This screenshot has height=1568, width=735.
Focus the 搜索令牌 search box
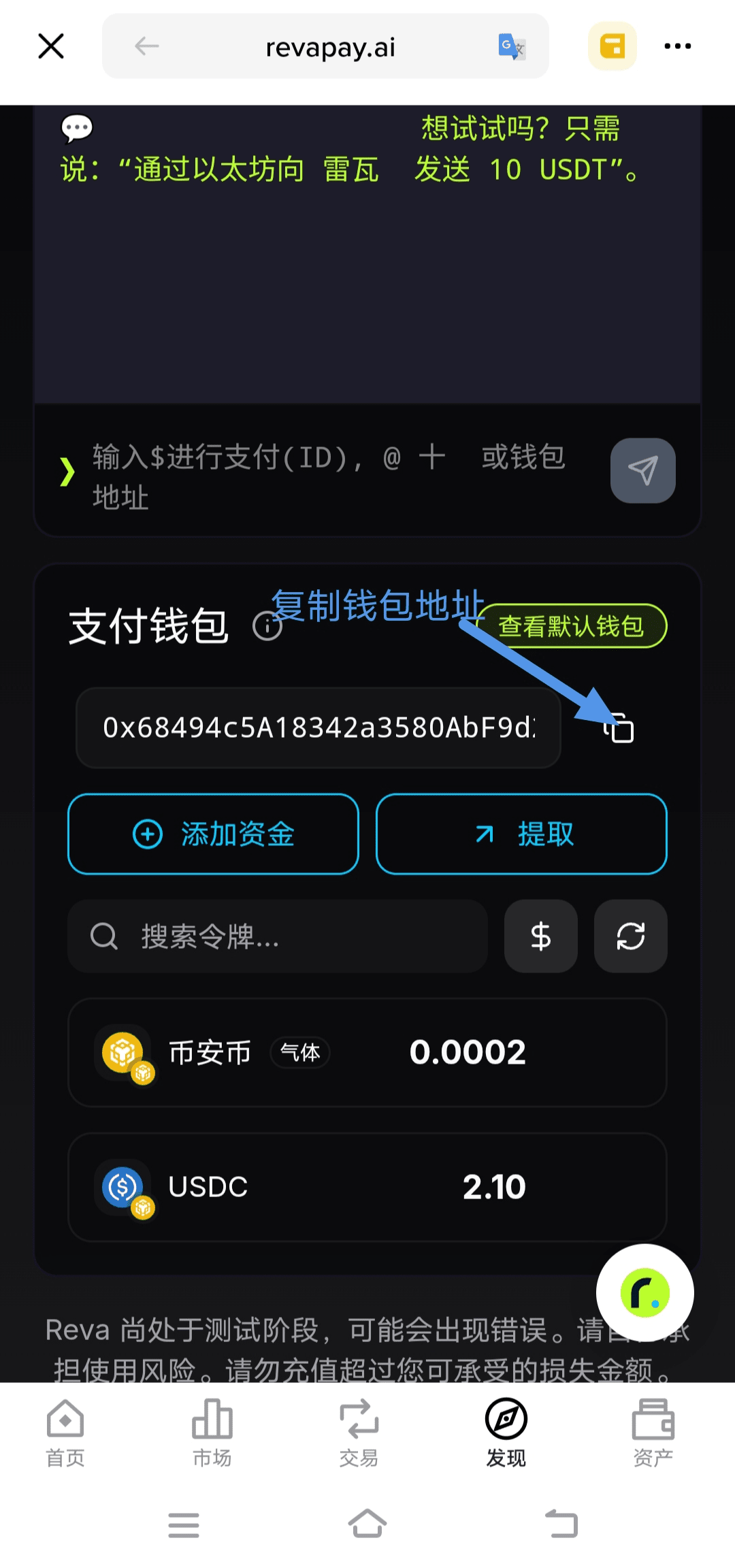[278, 936]
